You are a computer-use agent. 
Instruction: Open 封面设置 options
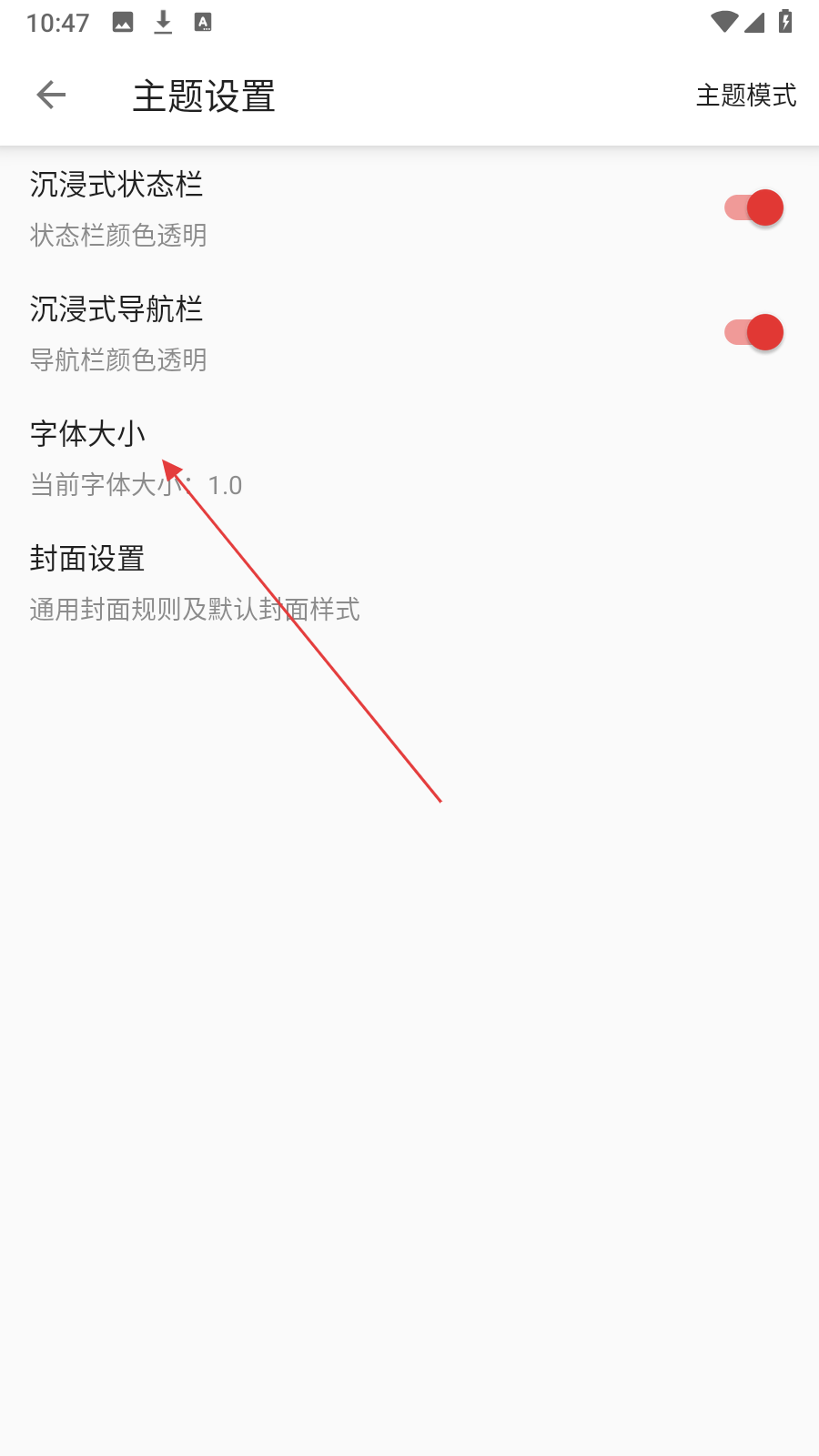coord(409,583)
